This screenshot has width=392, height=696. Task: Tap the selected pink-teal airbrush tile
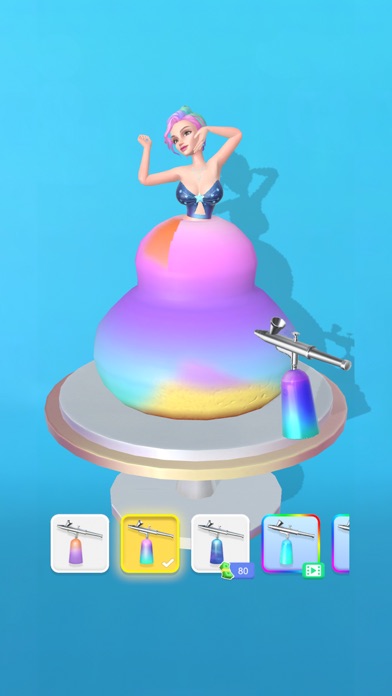click(150, 543)
